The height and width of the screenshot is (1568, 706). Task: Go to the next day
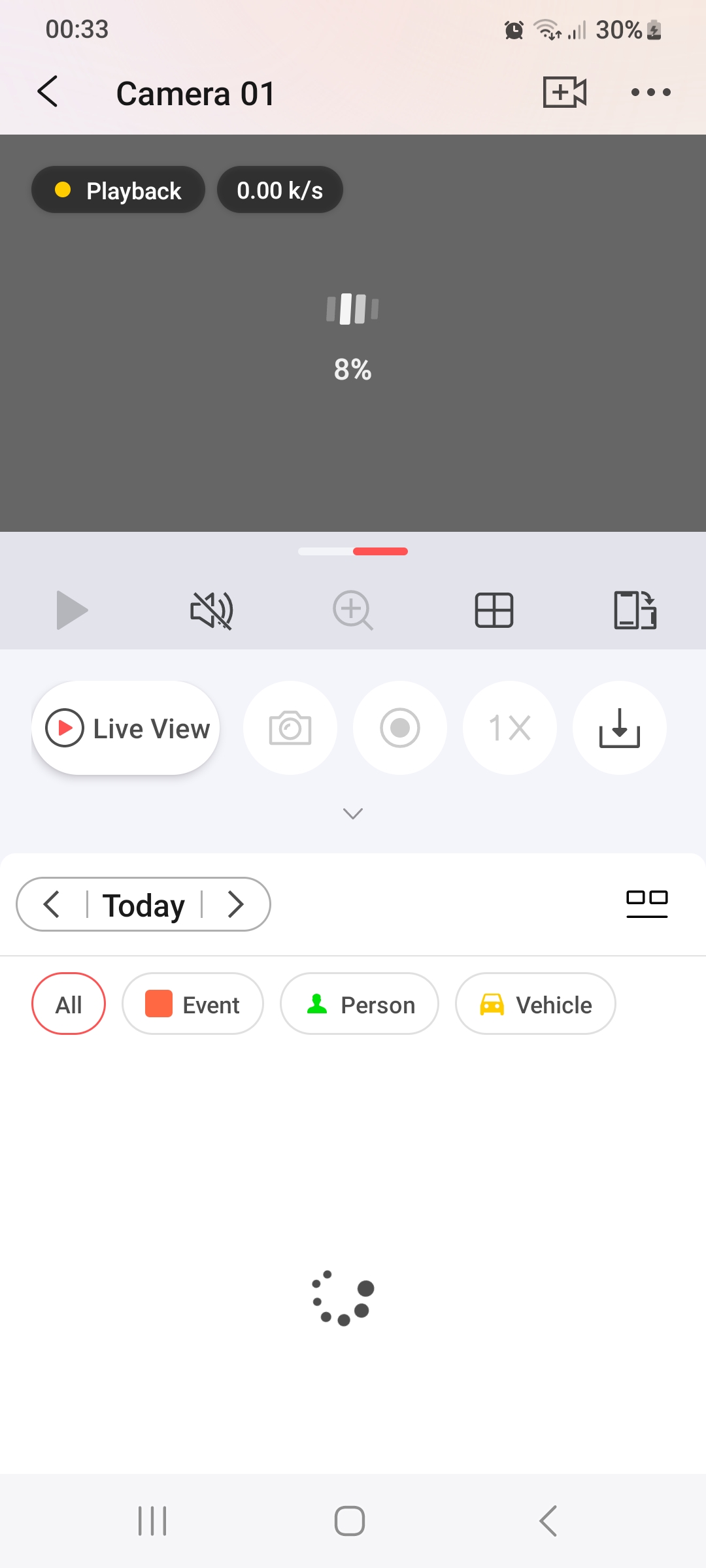236,904
